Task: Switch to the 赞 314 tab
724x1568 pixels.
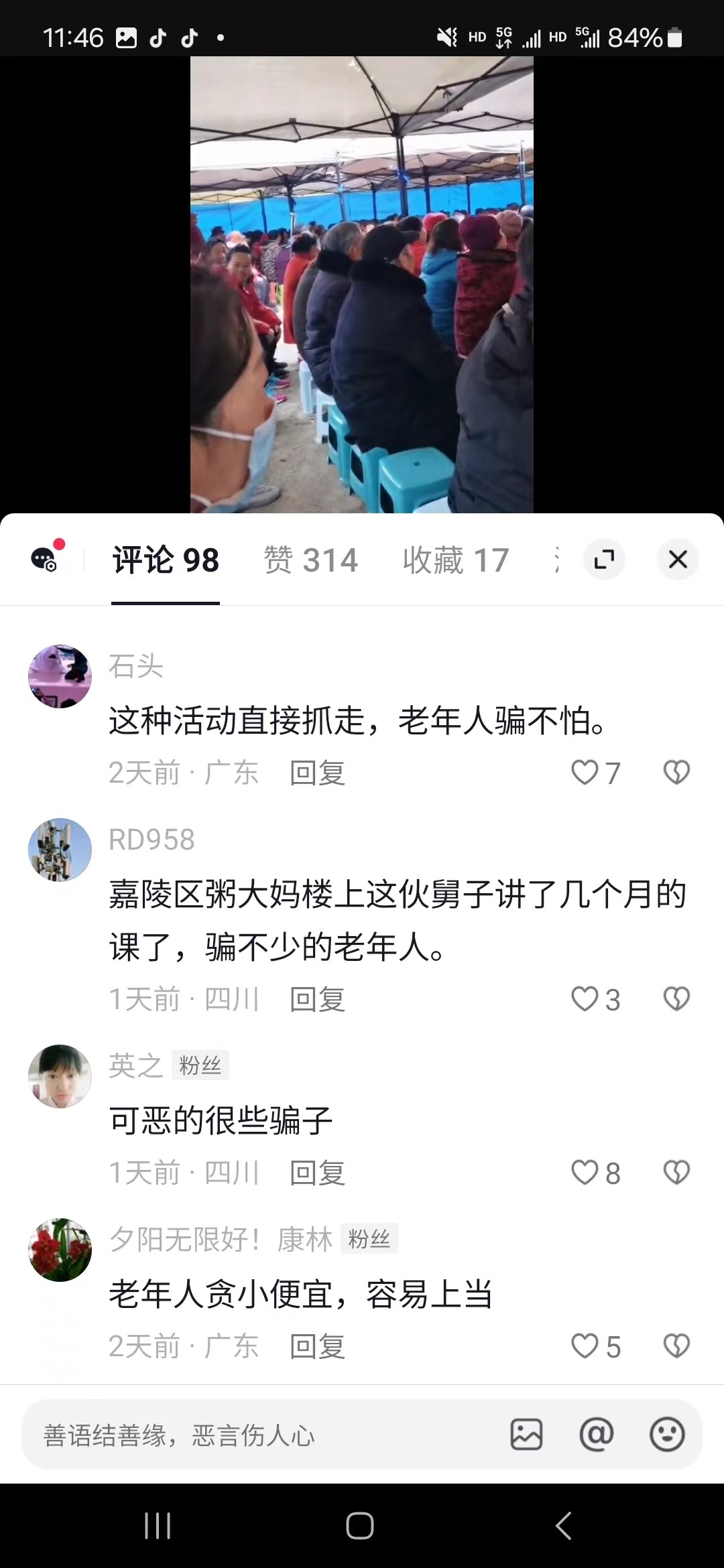Action: (311, 560)
